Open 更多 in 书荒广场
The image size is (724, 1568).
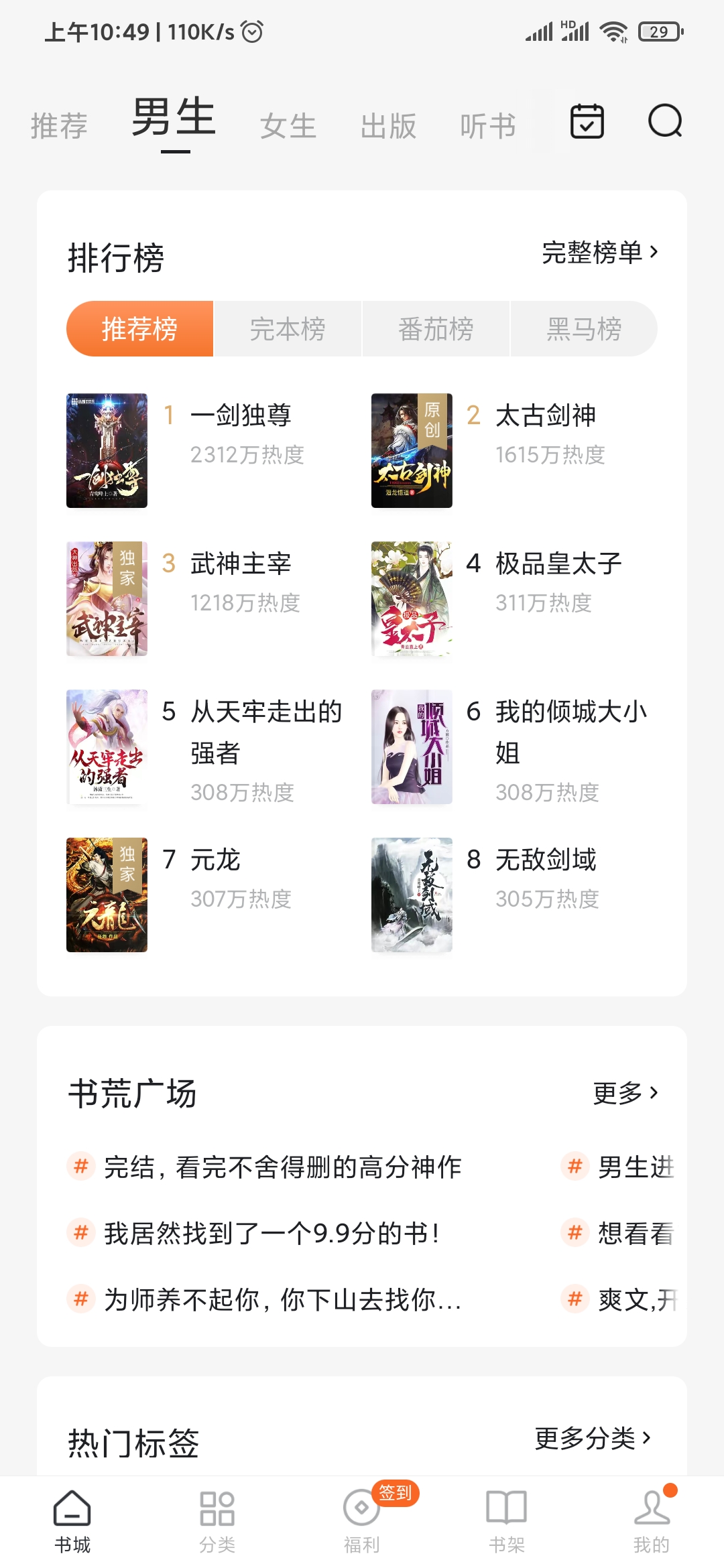point(625,1093)
